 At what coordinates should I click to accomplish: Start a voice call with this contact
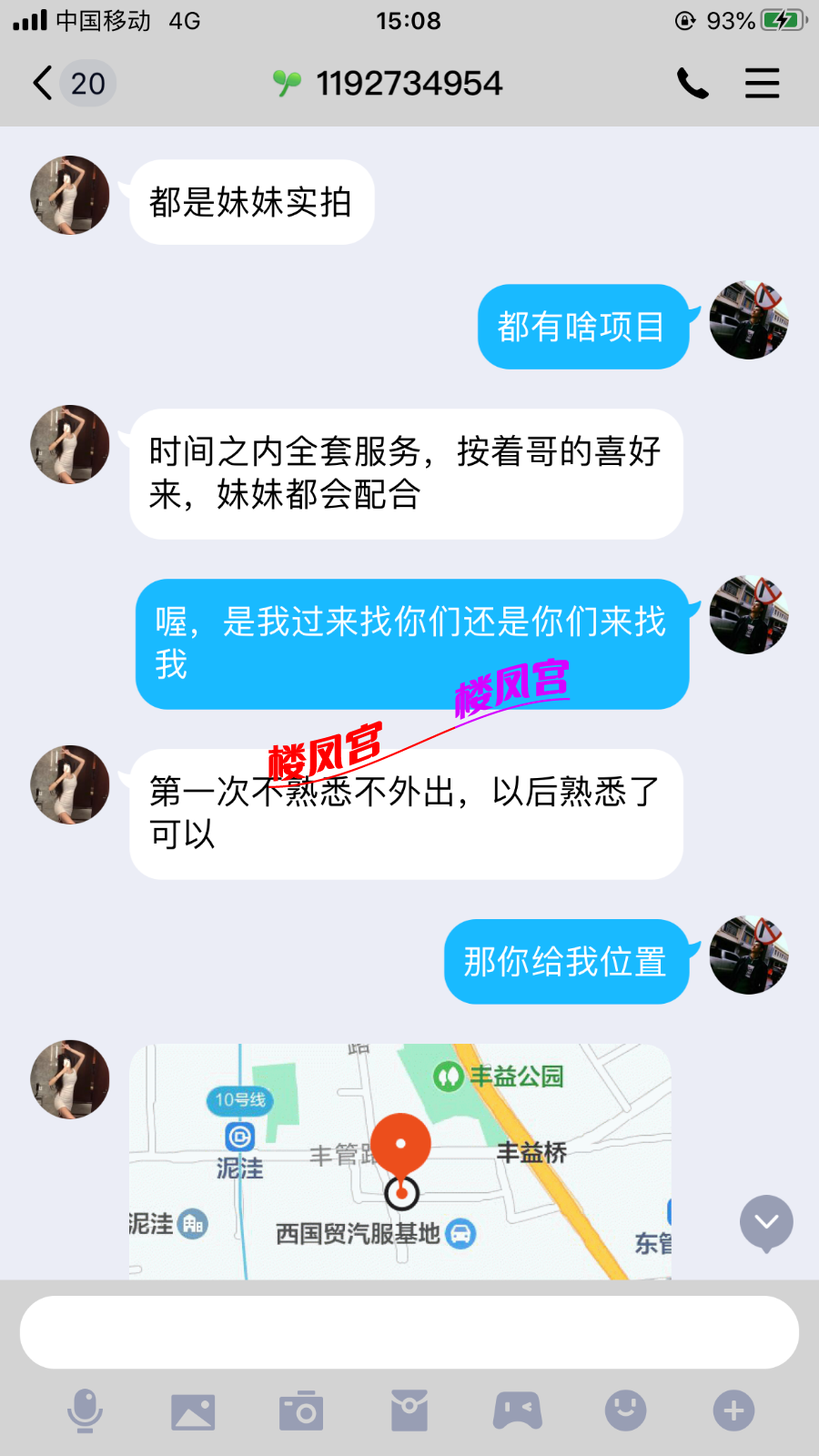click(x=693, y=84)
